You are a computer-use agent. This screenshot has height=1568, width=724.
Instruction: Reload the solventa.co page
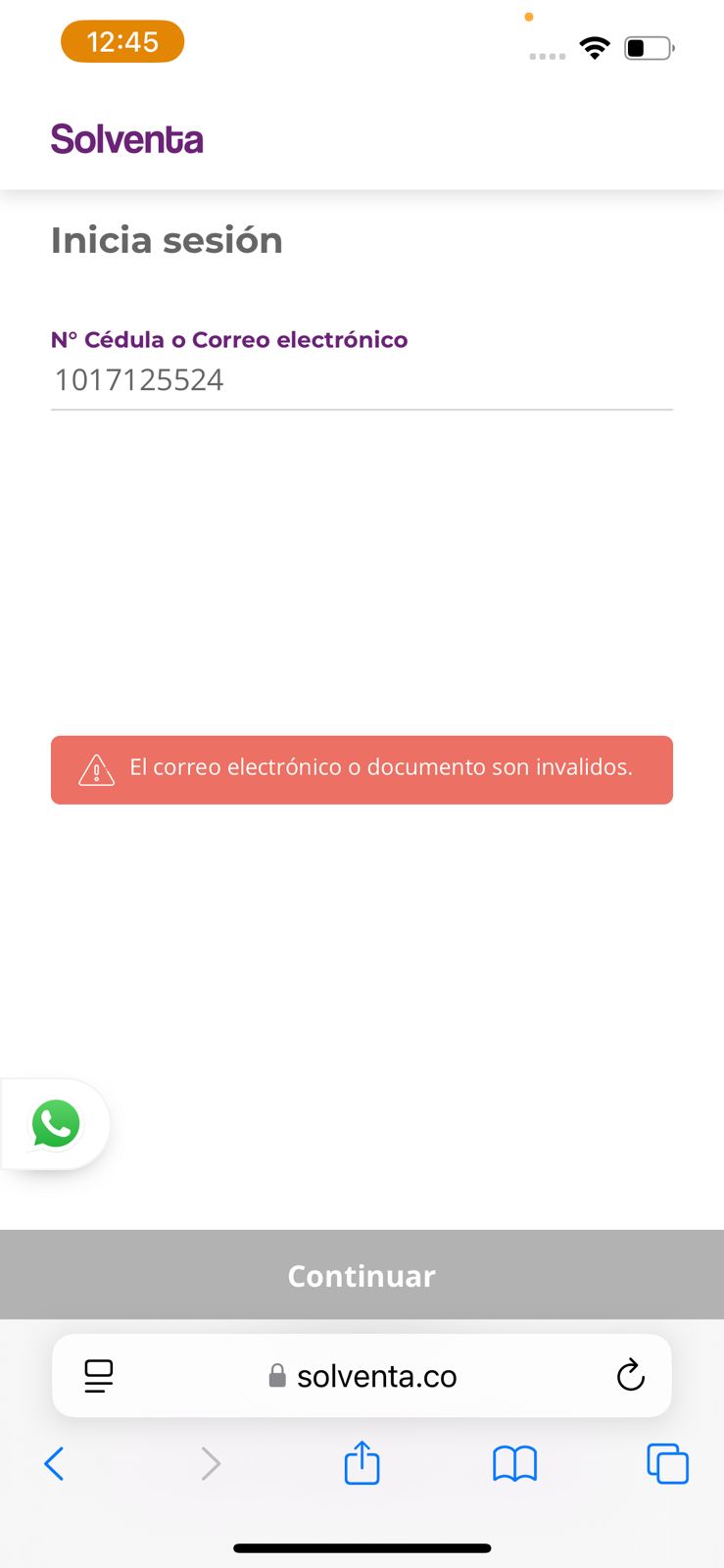pyautogui.click(x=630, y=1376)
